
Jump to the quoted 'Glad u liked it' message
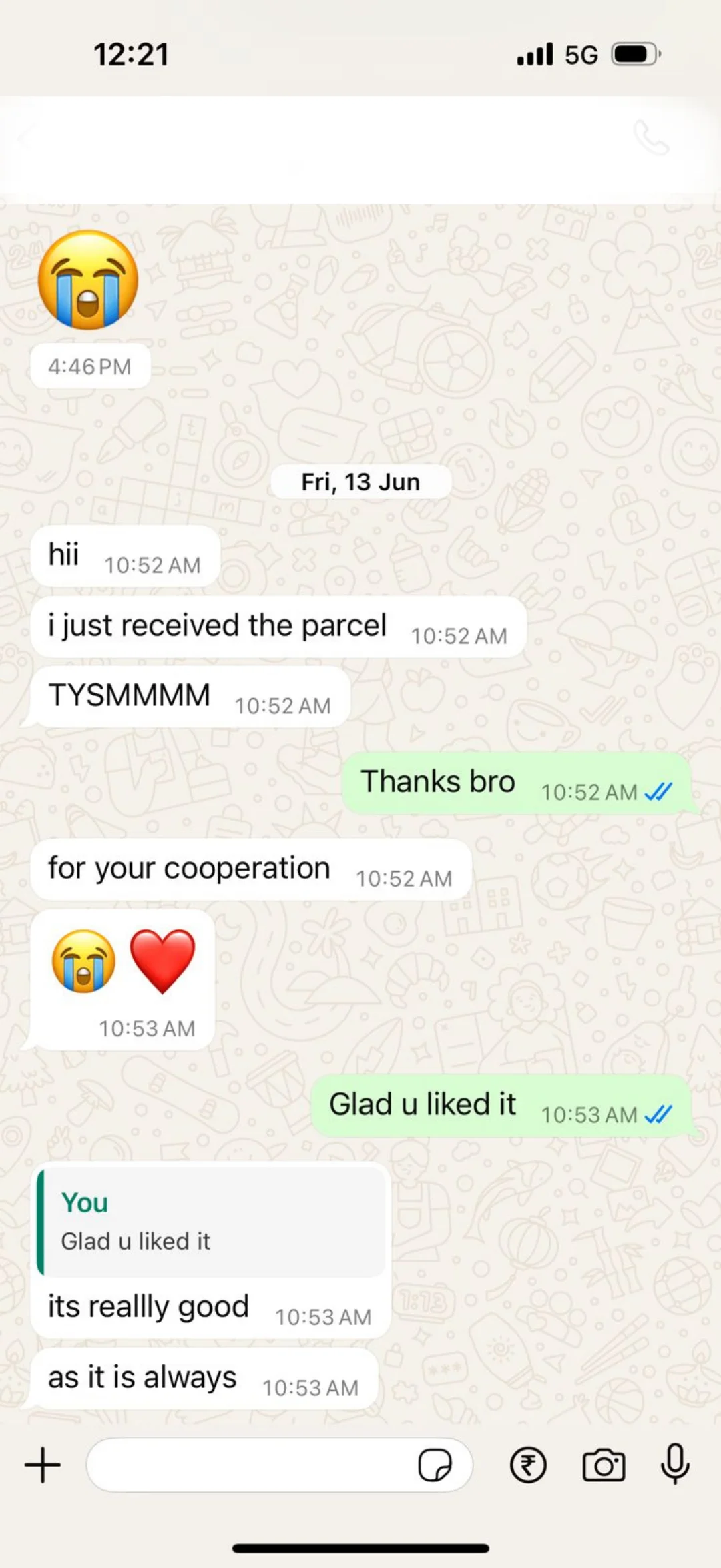click(x=211, y=1222)
